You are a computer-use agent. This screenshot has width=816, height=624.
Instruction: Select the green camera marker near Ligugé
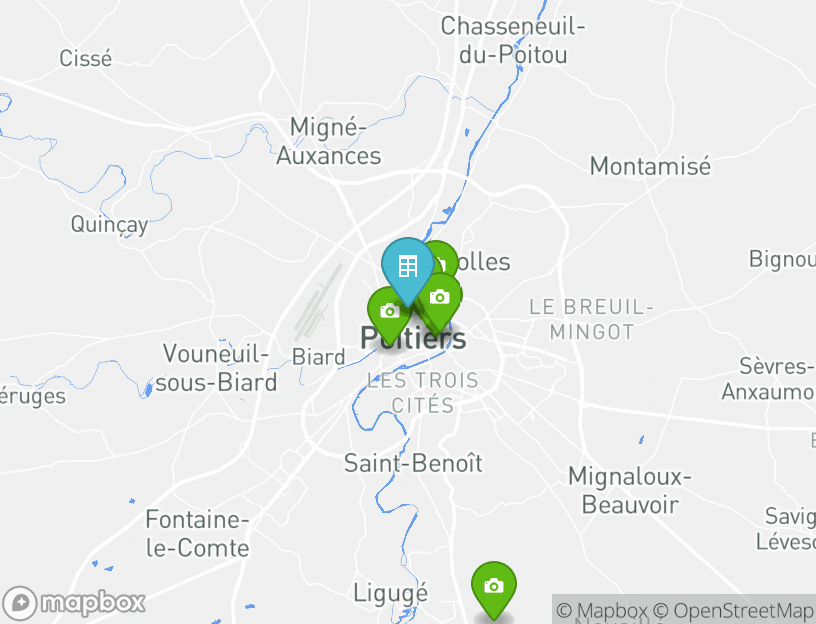tap(493, 586)
